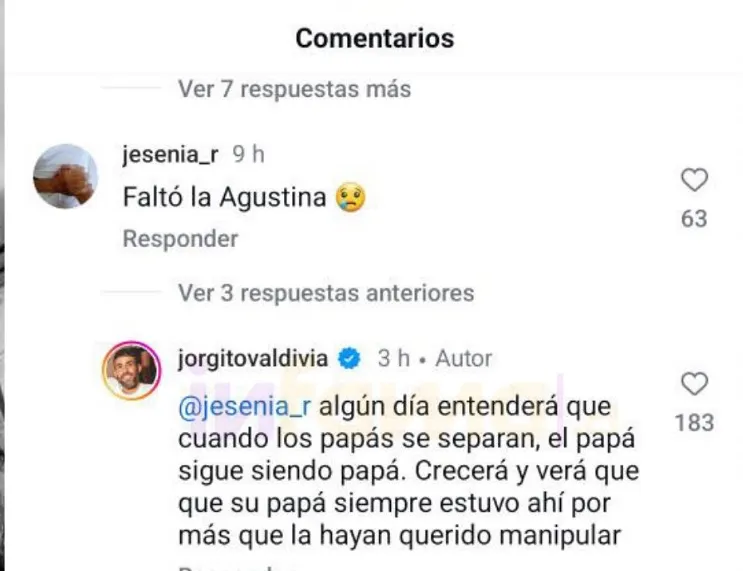This screenshot has width=743, height=571.
Task: Like jesenia_r's comment
Action: point(694,181)
